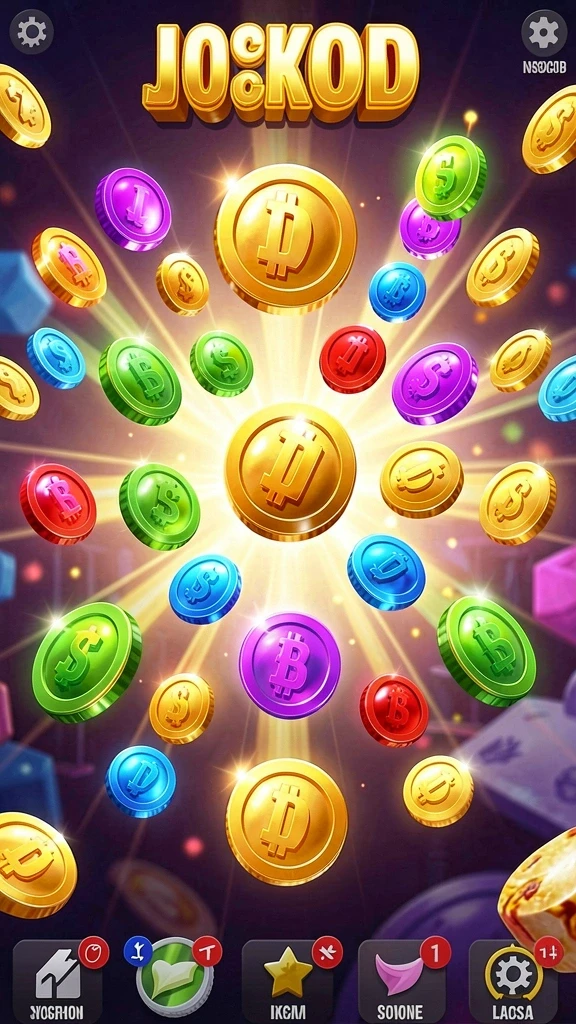Open the settings gear in the top-left corner
The width and height of the screenshot is (576, 1024).
pos(31,31)
